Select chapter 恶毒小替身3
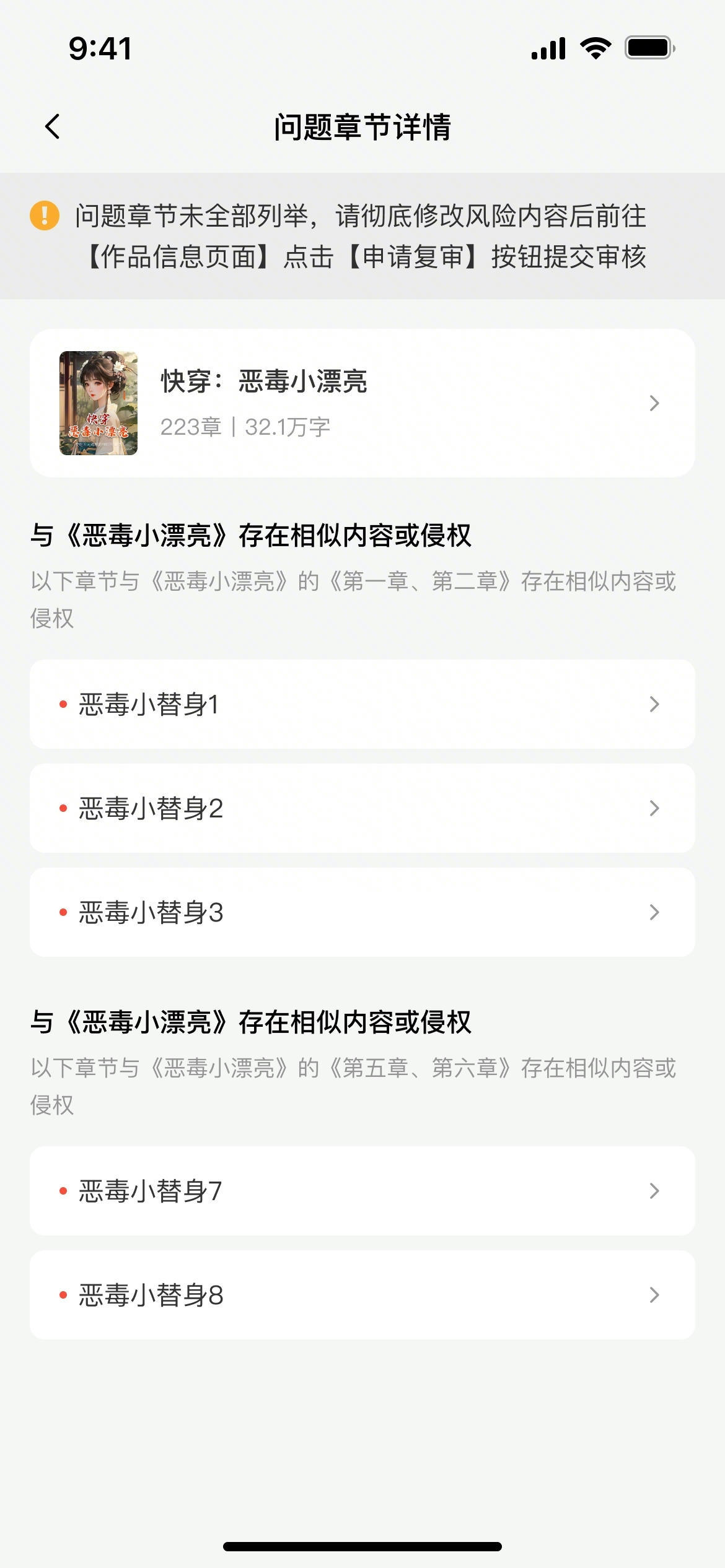Screen dimensions: 725x1568 click(x=362, y=912)
